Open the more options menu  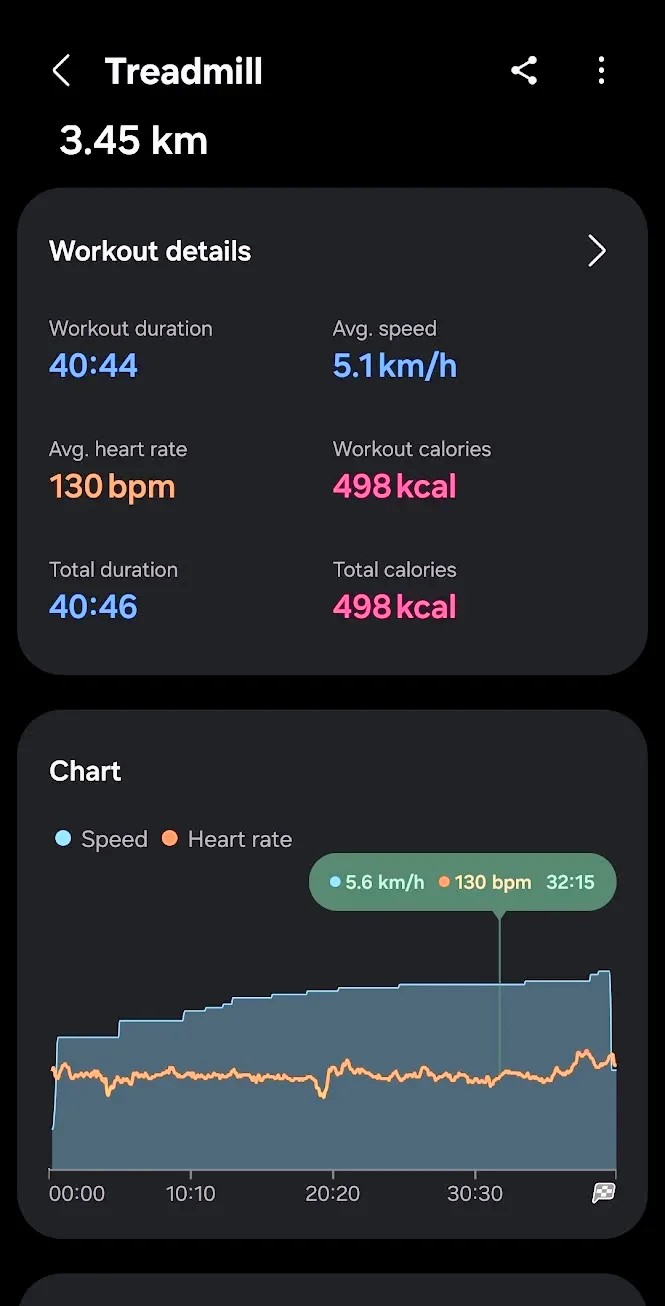tap(601, 70)
